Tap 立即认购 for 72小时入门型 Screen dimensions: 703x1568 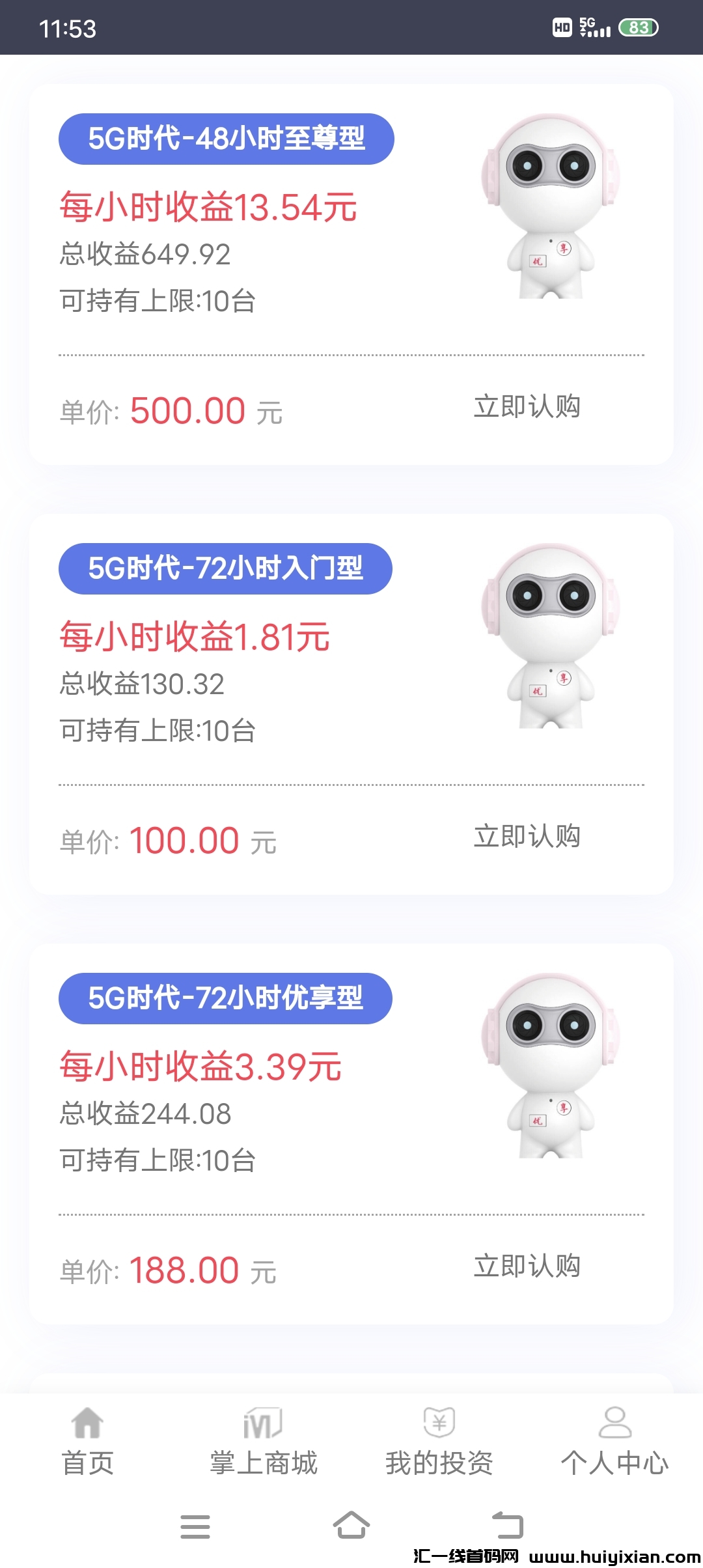click(x=527, y=837)
